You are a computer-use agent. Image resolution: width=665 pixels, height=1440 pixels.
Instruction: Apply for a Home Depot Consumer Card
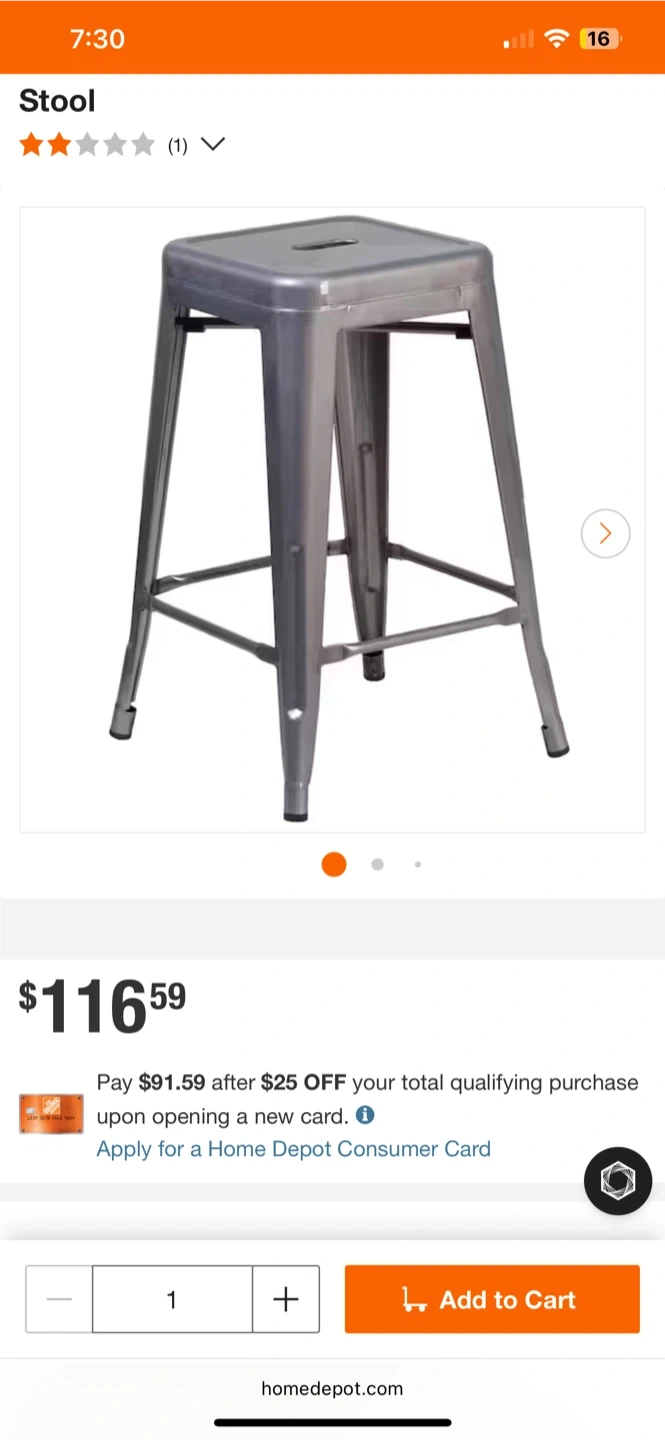coord(293,1149)
